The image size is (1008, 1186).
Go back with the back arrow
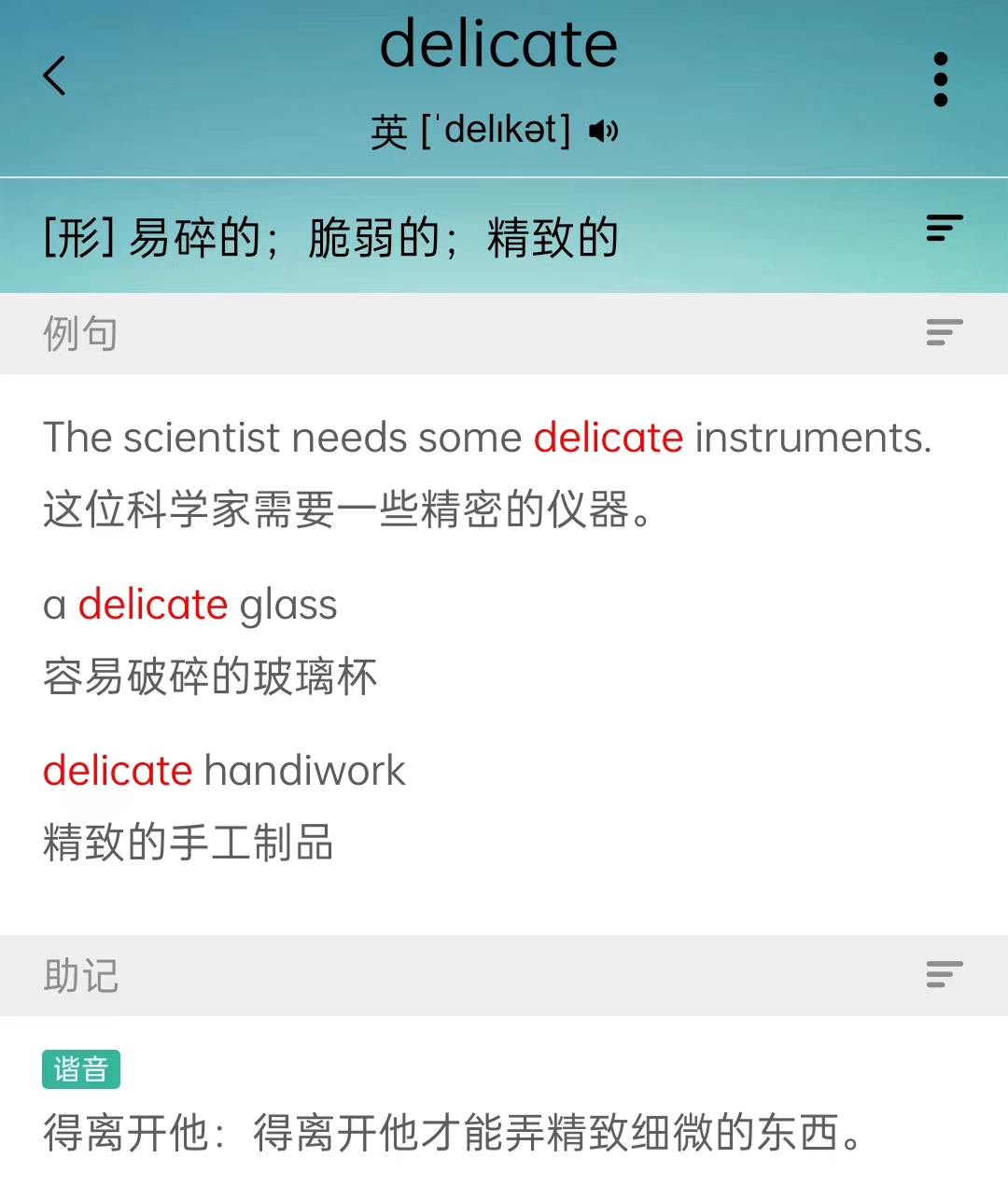click(55, 76)
